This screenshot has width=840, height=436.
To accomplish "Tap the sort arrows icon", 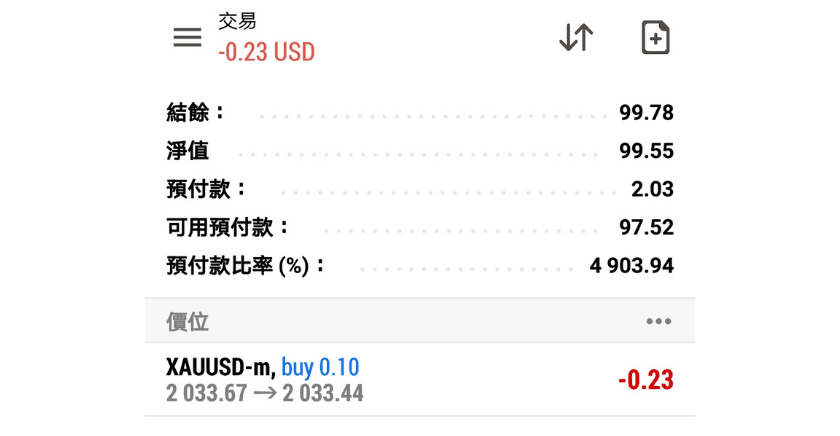I will (575, 38).
